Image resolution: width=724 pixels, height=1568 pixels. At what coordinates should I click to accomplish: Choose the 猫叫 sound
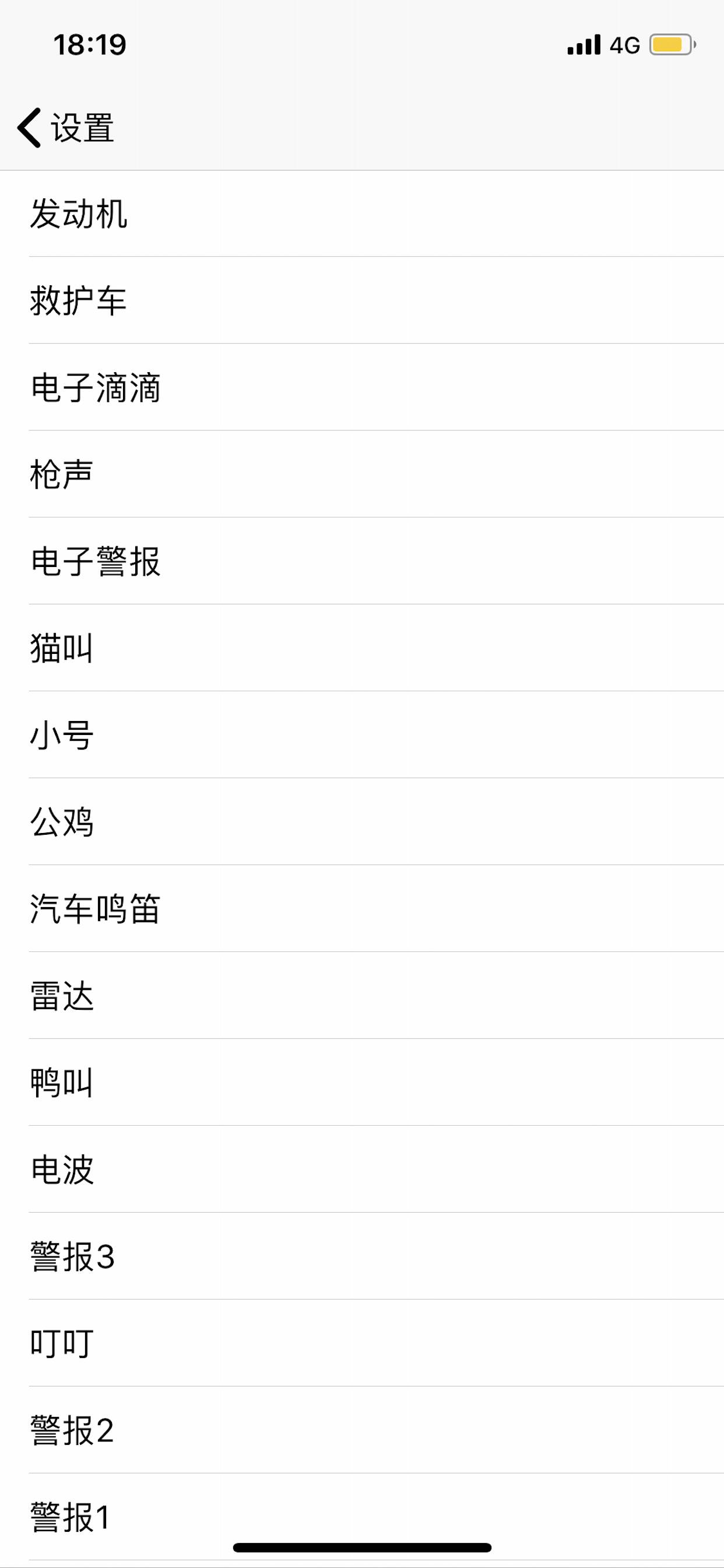click(x=62, y=648)
